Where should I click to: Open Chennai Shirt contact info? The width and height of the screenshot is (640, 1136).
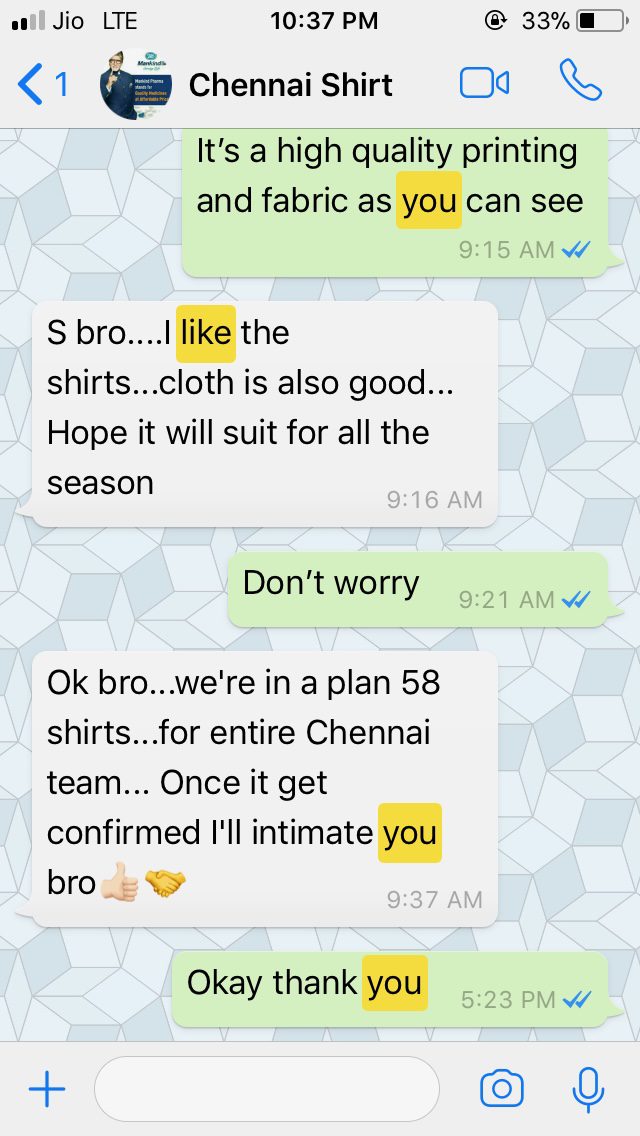pyautogui.click(x=290, y=85)
